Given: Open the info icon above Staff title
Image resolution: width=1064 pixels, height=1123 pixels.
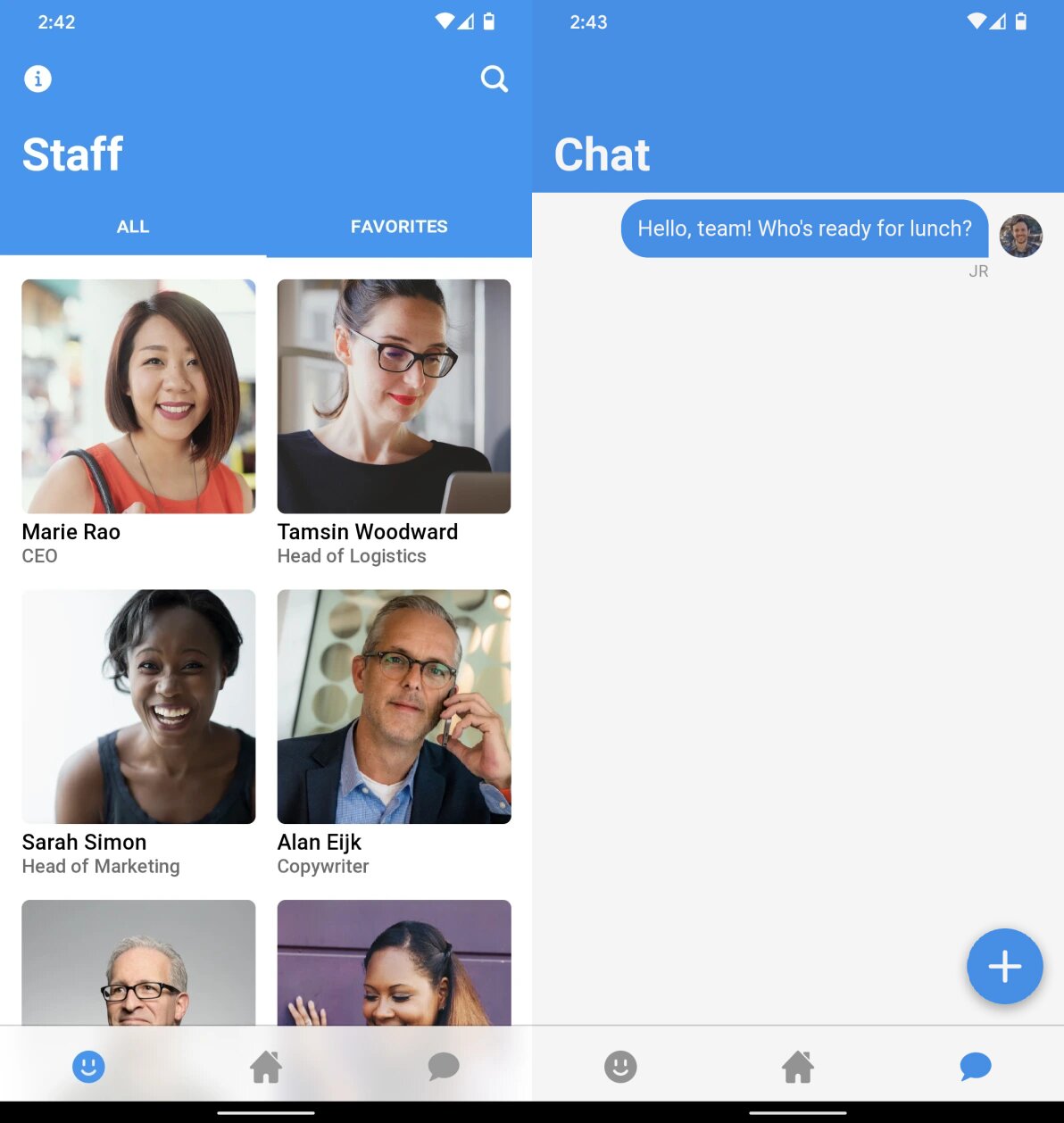Looking at the screenshot, I should (x=37, y=79).
